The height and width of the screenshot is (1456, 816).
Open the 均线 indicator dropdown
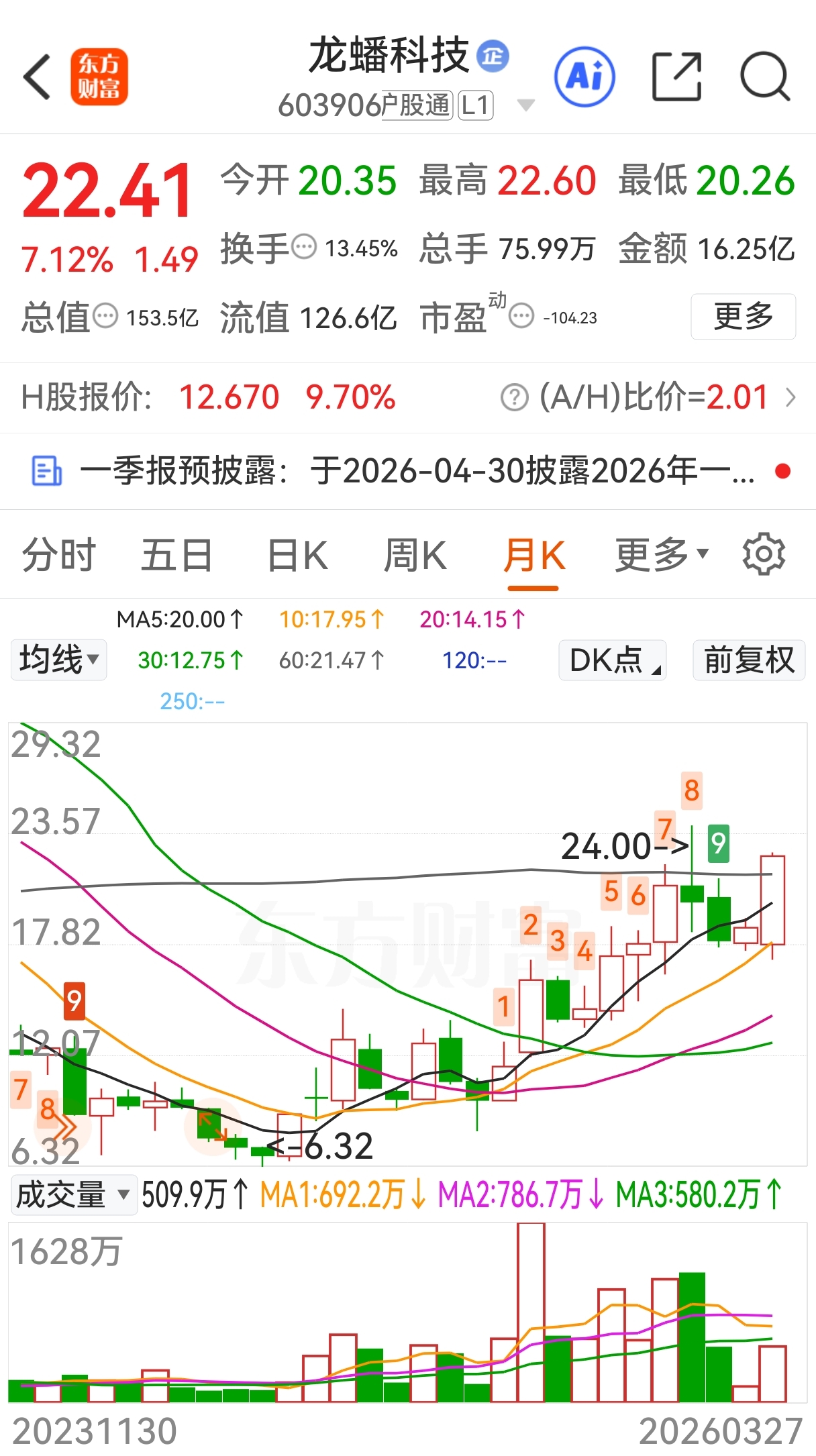pos(59,660)
